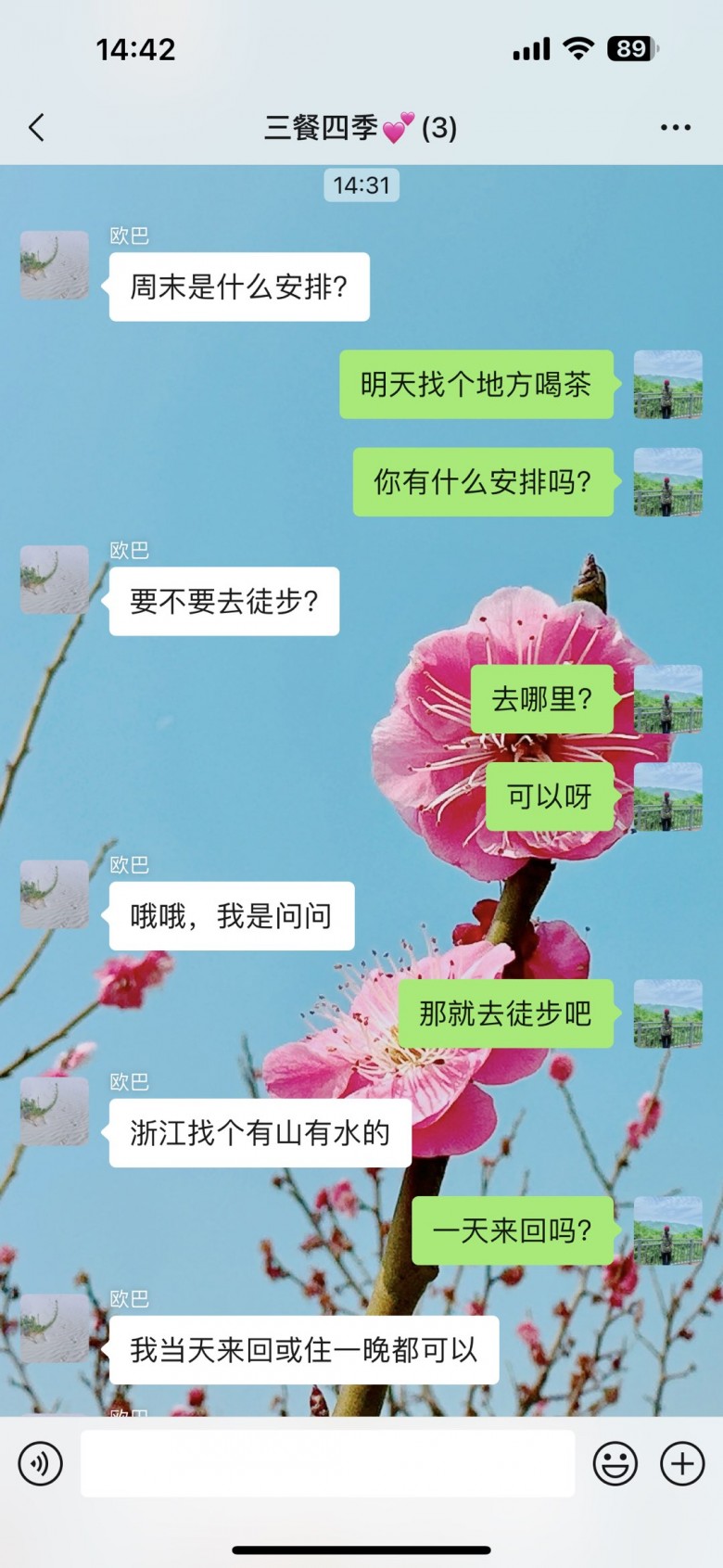Tap the message text field
This screenshot has height=1568, width=723.
point(327,1464)
